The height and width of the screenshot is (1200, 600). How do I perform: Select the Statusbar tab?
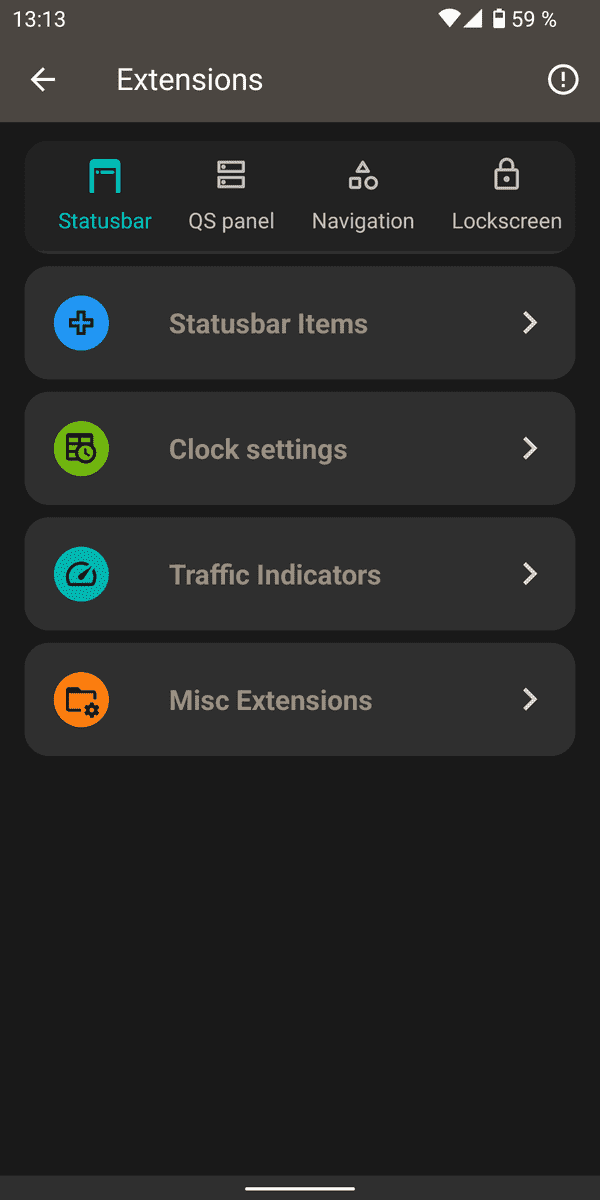tap(105, 196)
